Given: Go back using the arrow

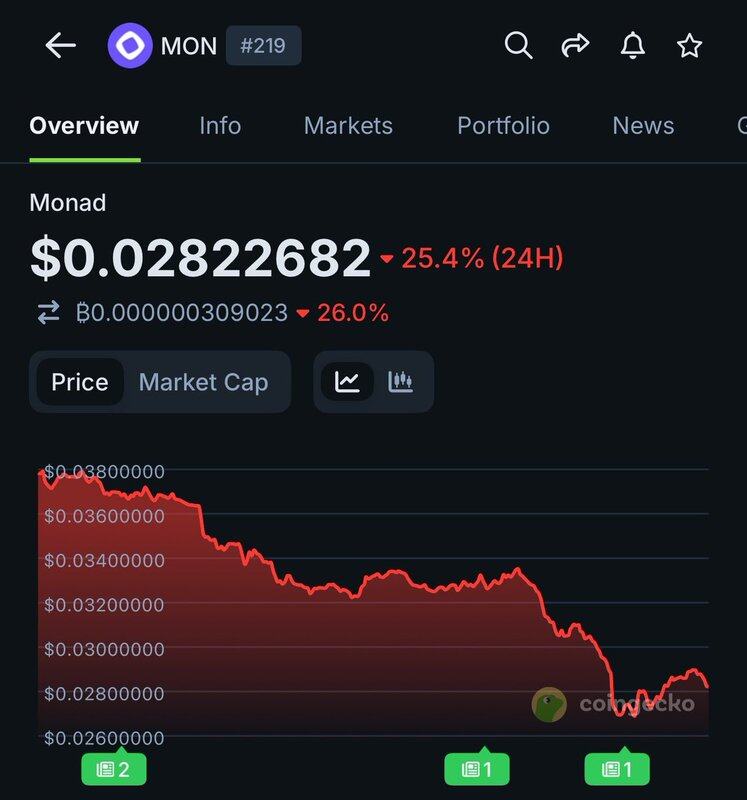Looking at the screenshot, I should point(60,46).
